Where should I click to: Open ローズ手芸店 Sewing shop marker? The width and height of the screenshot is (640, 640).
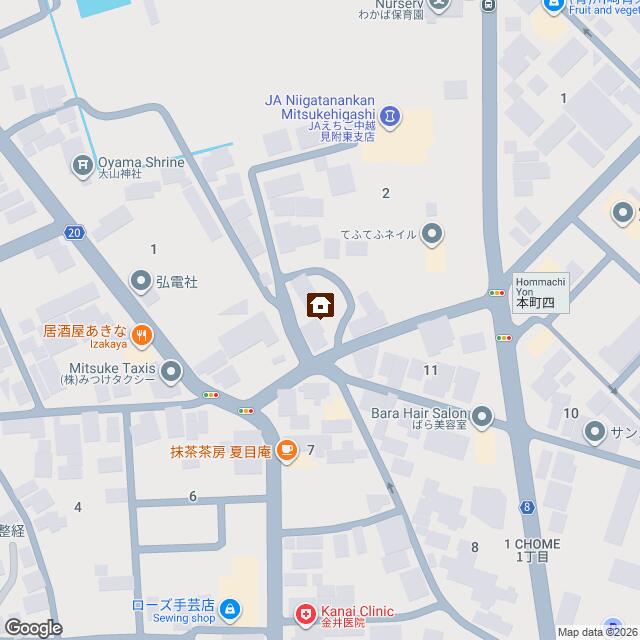click(231, 608)
